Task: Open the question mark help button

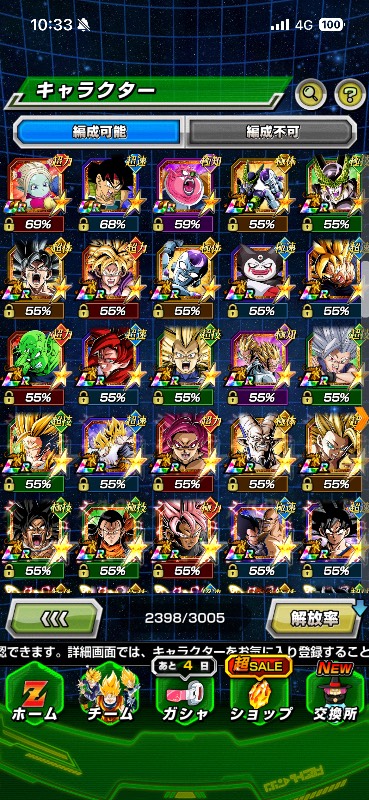Action: 350,94
